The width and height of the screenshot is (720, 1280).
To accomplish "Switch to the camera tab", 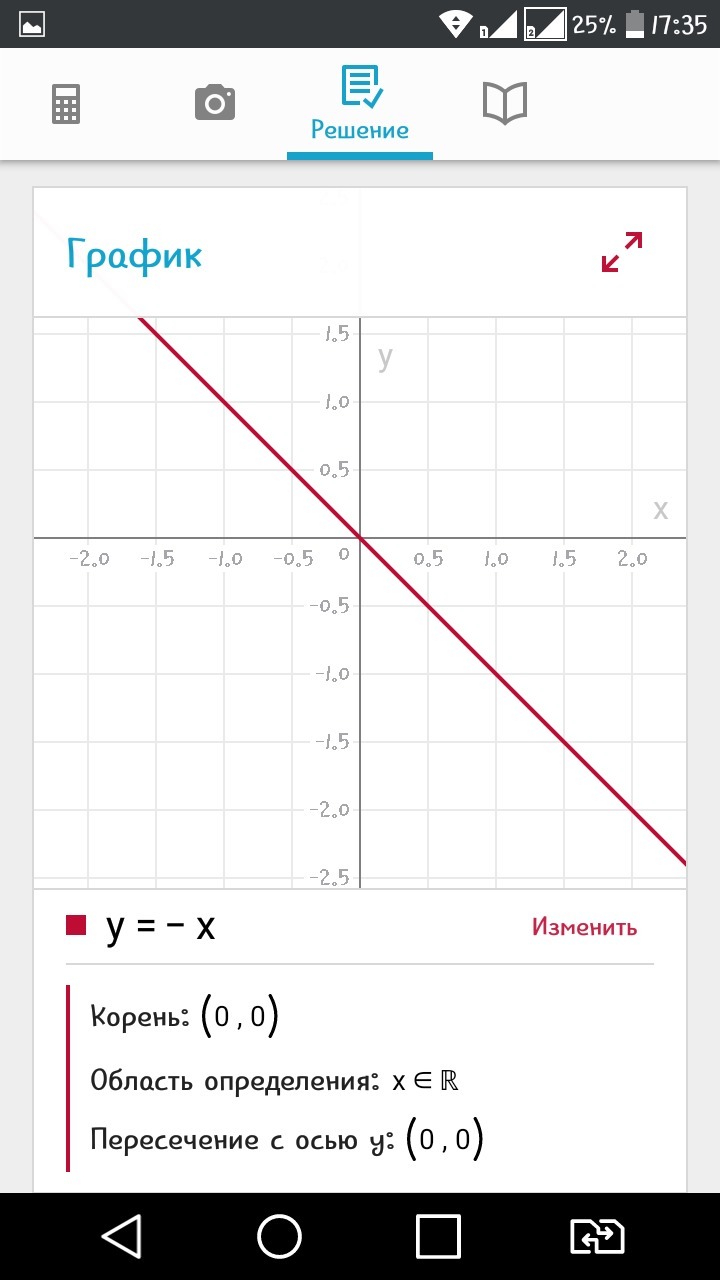I will (x=215, y=103).
